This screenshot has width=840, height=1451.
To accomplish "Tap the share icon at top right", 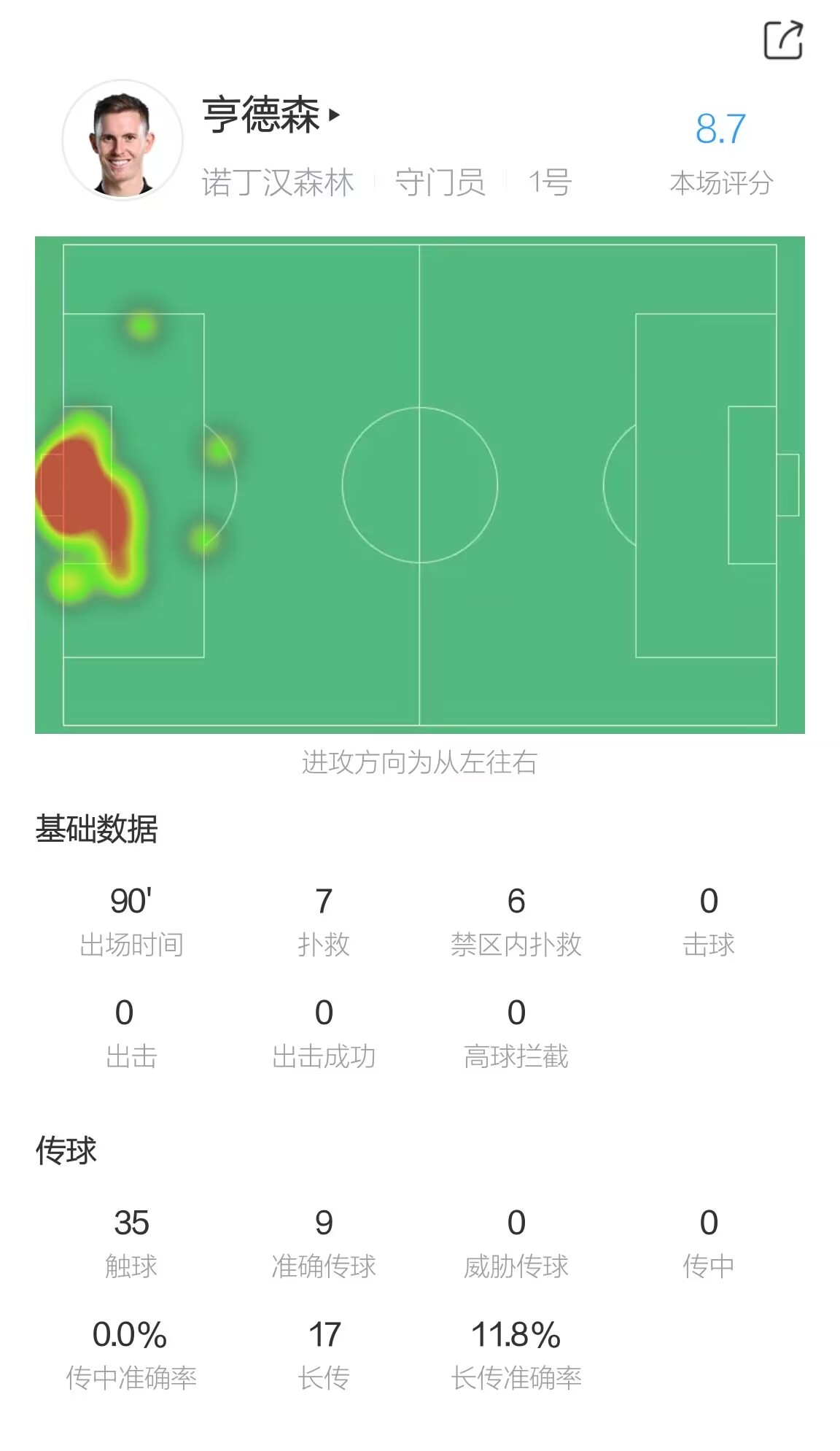I will [783, 40].
